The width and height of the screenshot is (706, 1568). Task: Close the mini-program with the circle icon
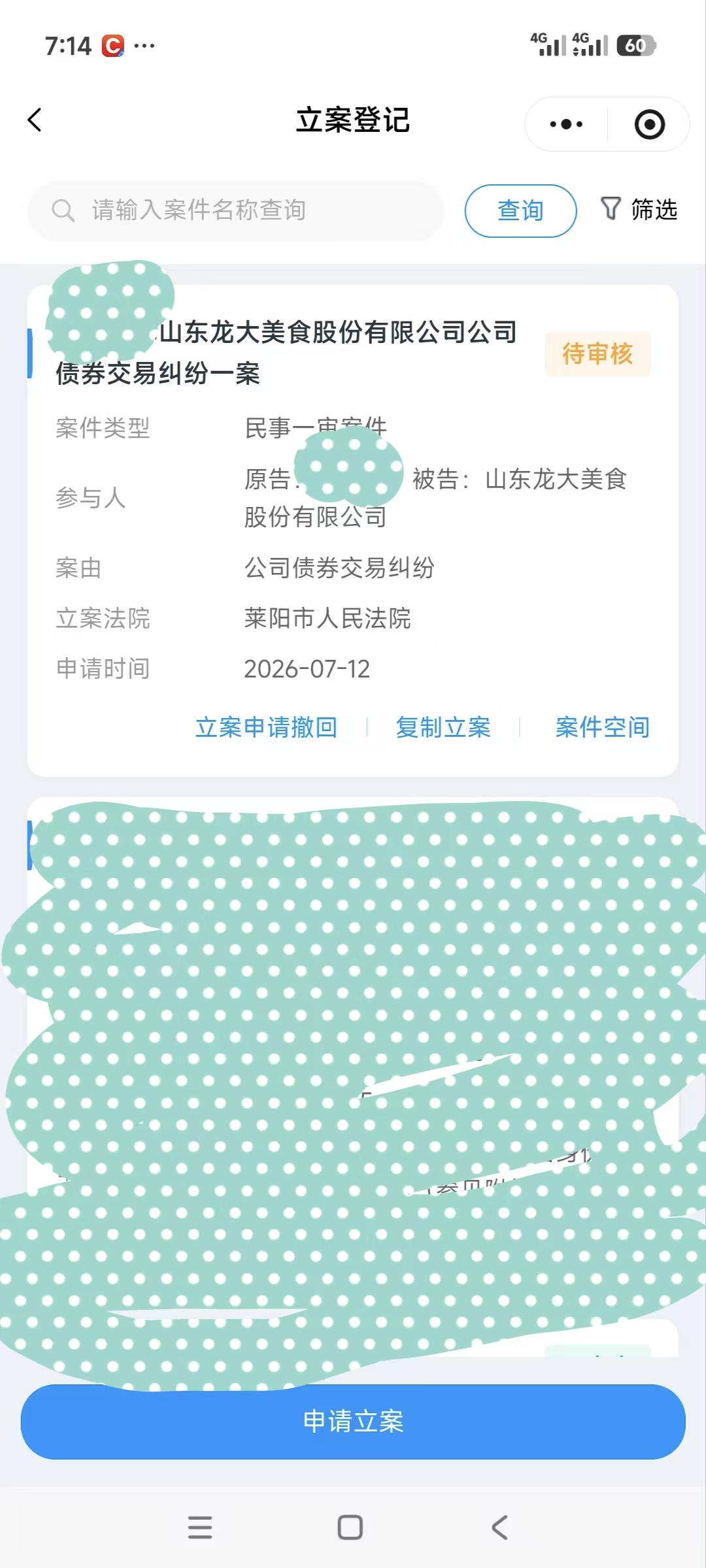(x=650, y=124)
